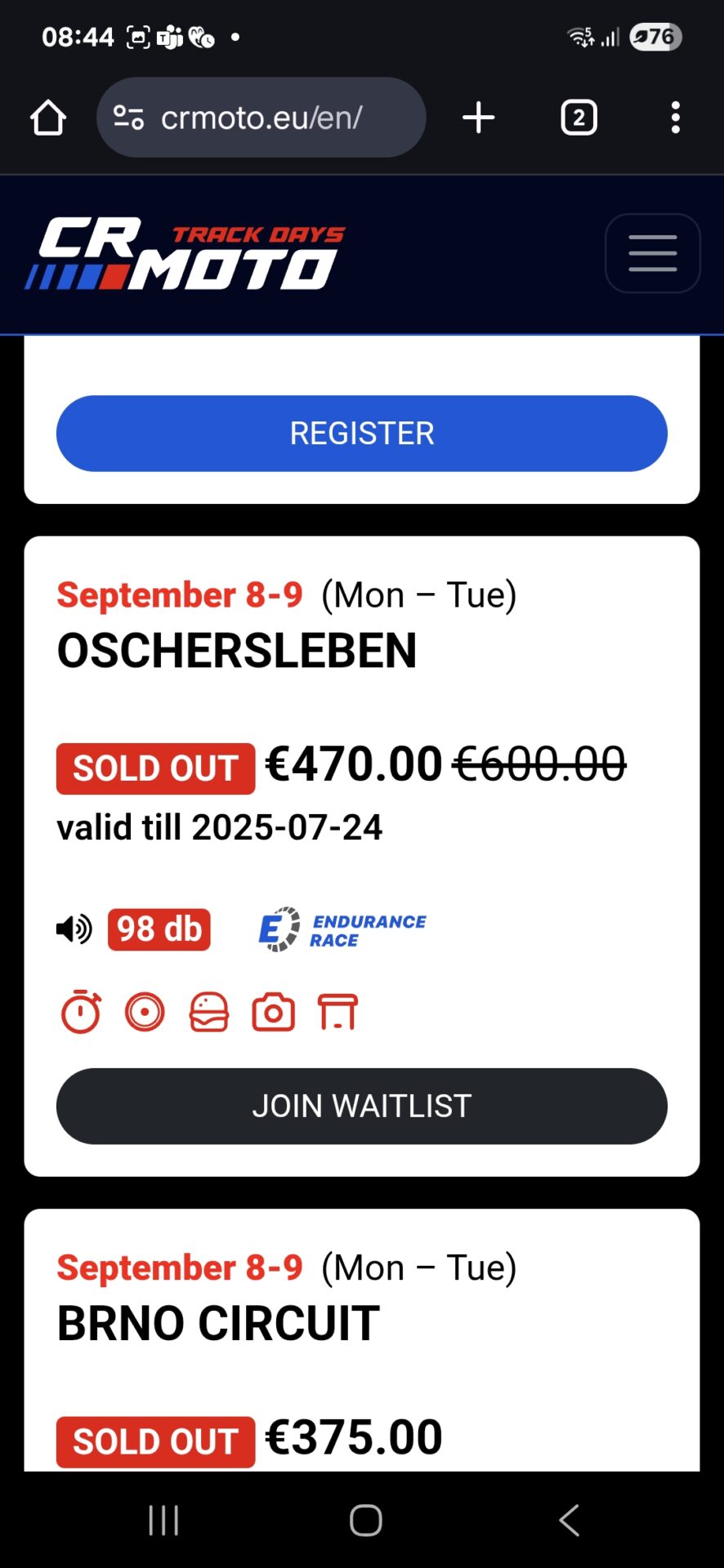Open the browser home page
Image resolution: width=724 pixels, height=1568 pixels.
(x=48, y=118)
